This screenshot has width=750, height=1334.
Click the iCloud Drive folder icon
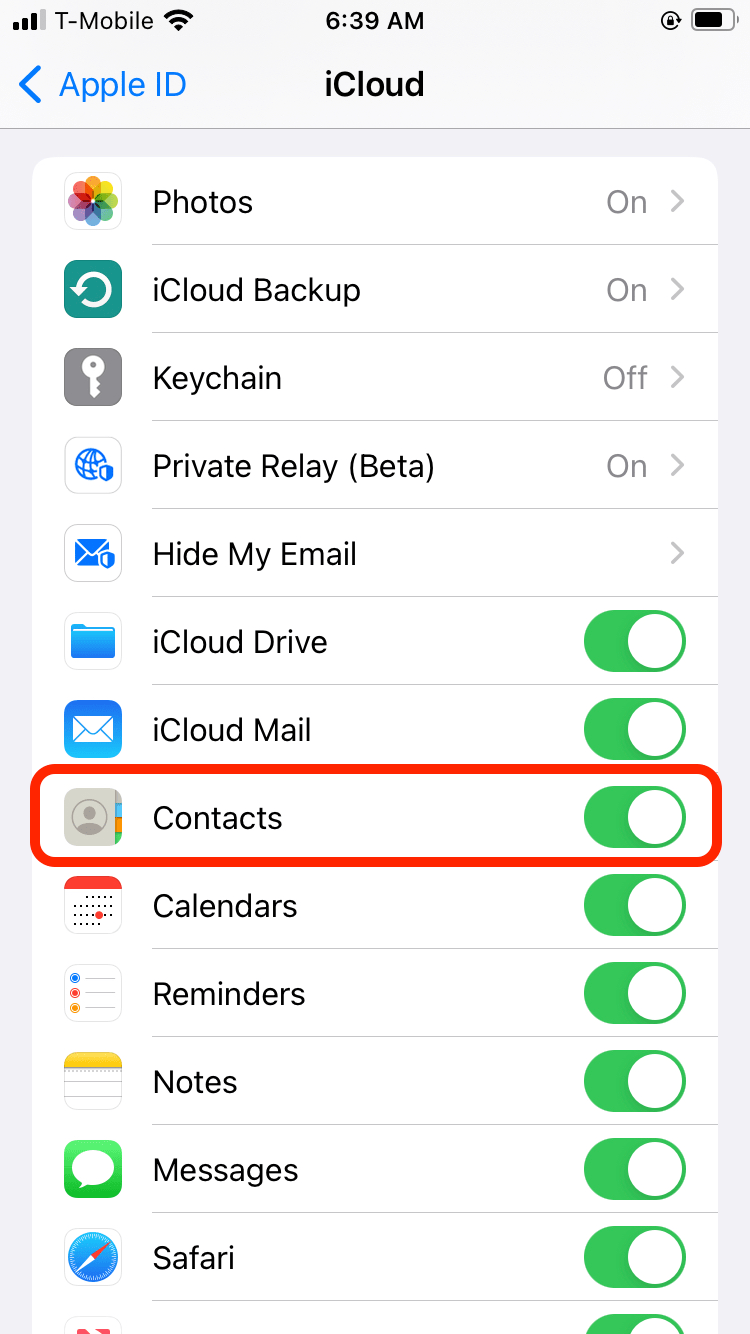tap(92, 641)
